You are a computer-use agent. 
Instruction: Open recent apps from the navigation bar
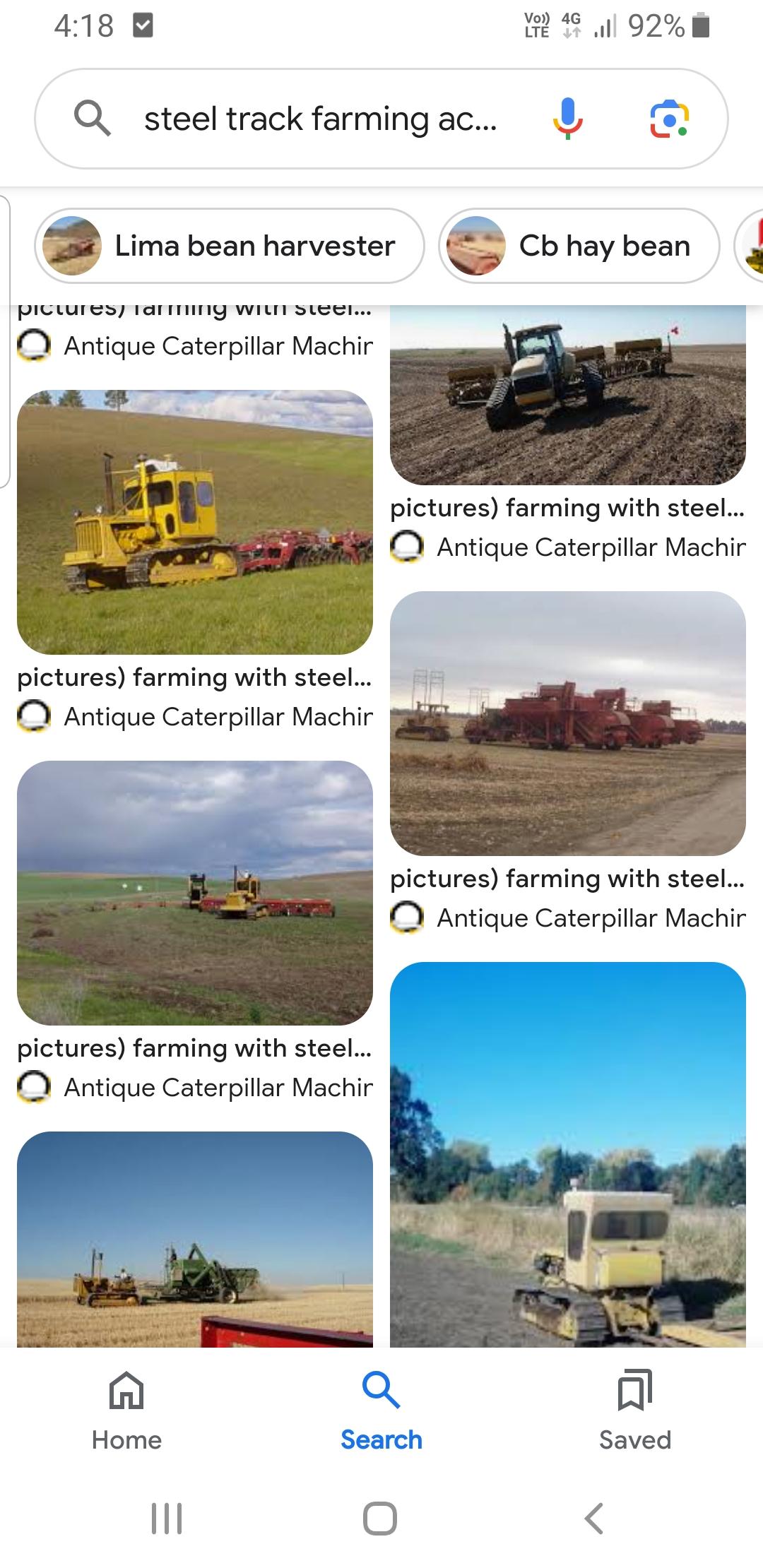[167, 1518]
